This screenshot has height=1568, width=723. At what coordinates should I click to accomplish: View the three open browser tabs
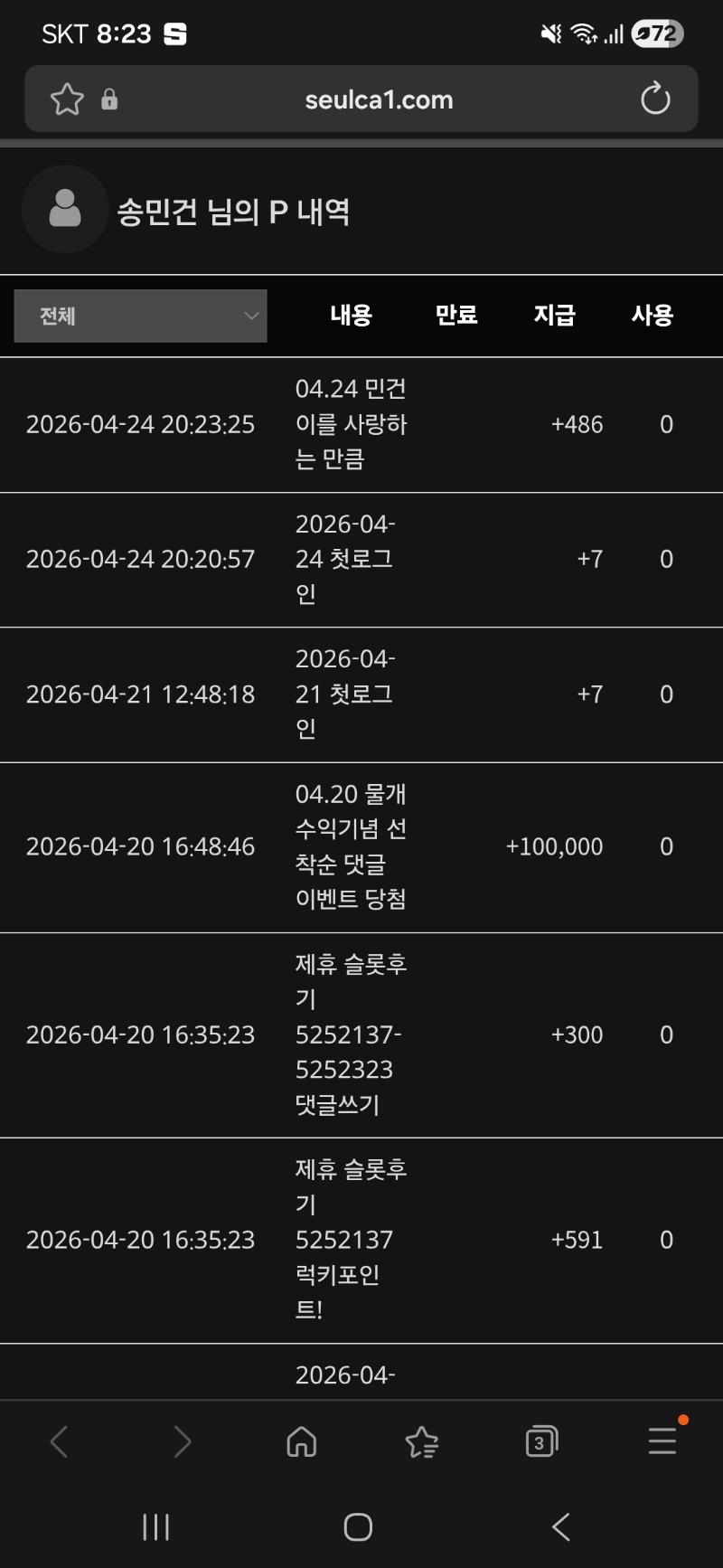(x=541, y=1441)
